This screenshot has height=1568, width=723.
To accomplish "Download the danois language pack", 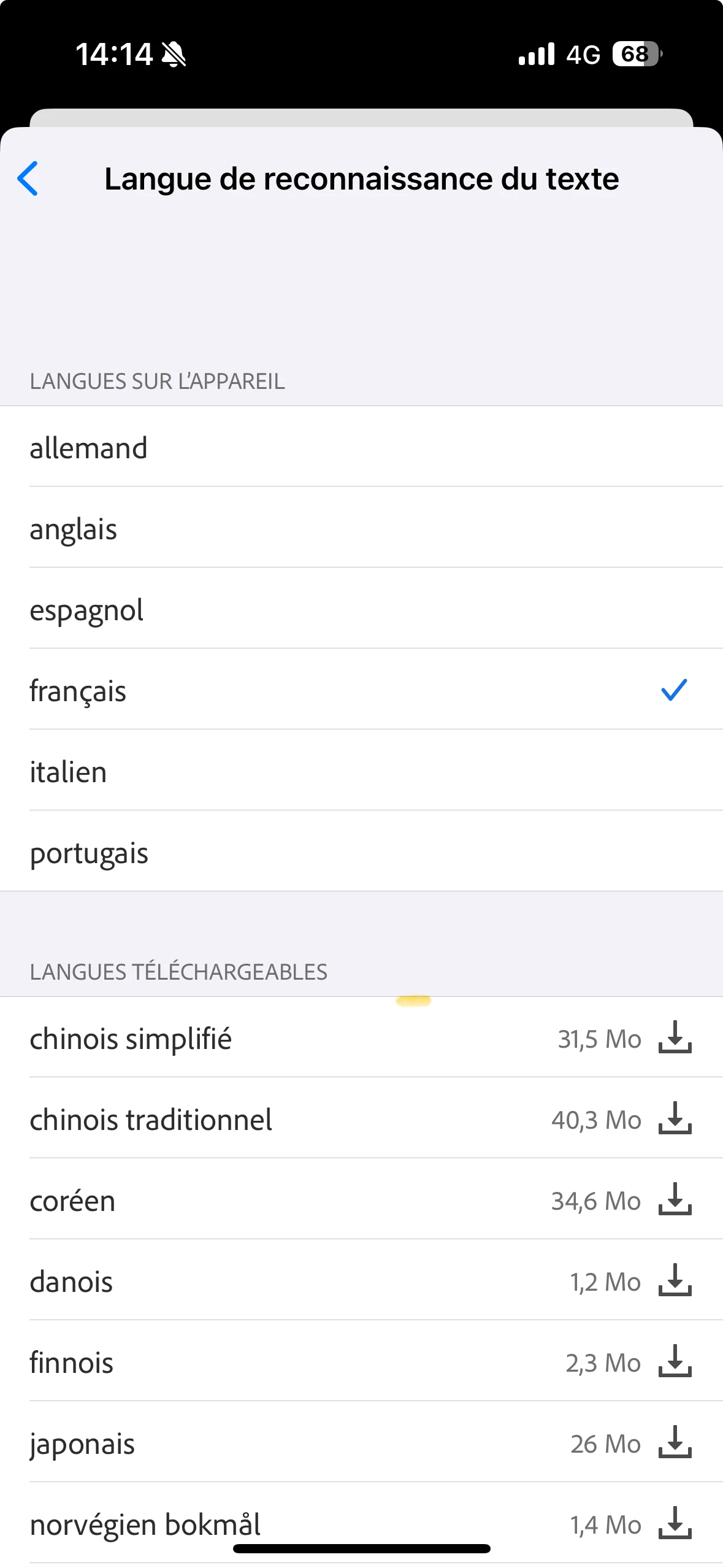I will [675, 1281].
